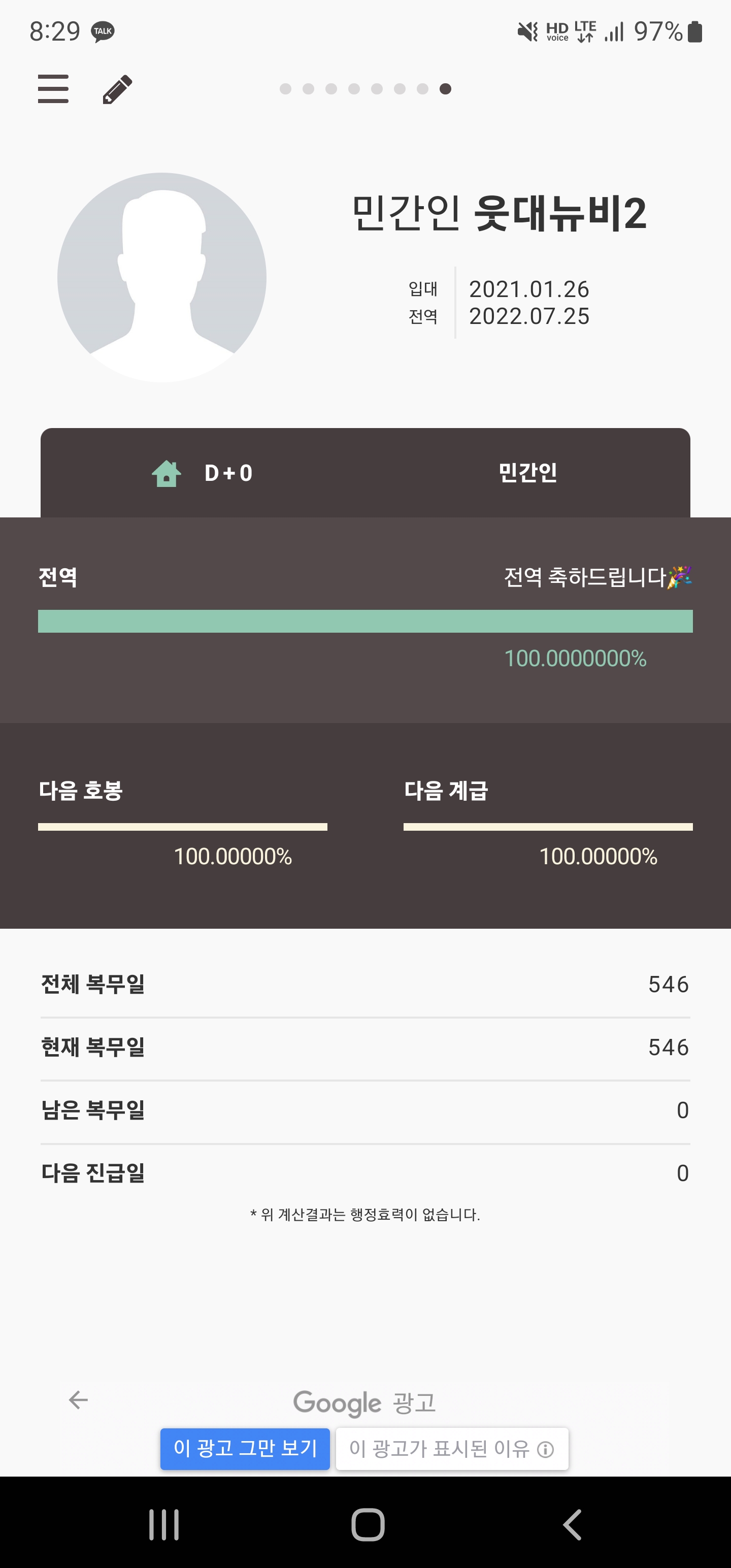Tap the pencil edit icon
The width and height of the screenshot is (731, 1568).
pos(117,89)
